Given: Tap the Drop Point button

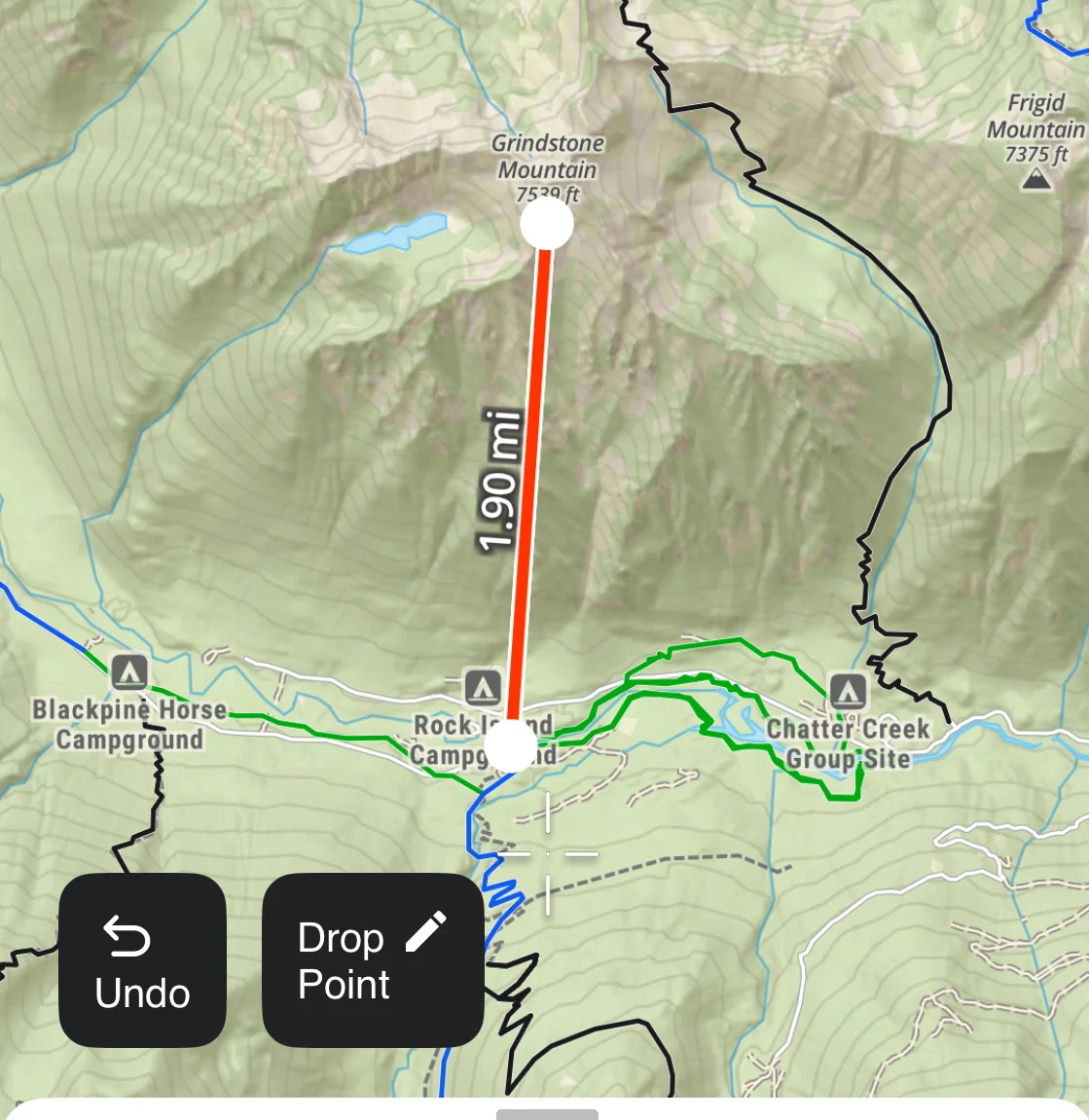Looking at the screenshot, I should coord(373,960).
